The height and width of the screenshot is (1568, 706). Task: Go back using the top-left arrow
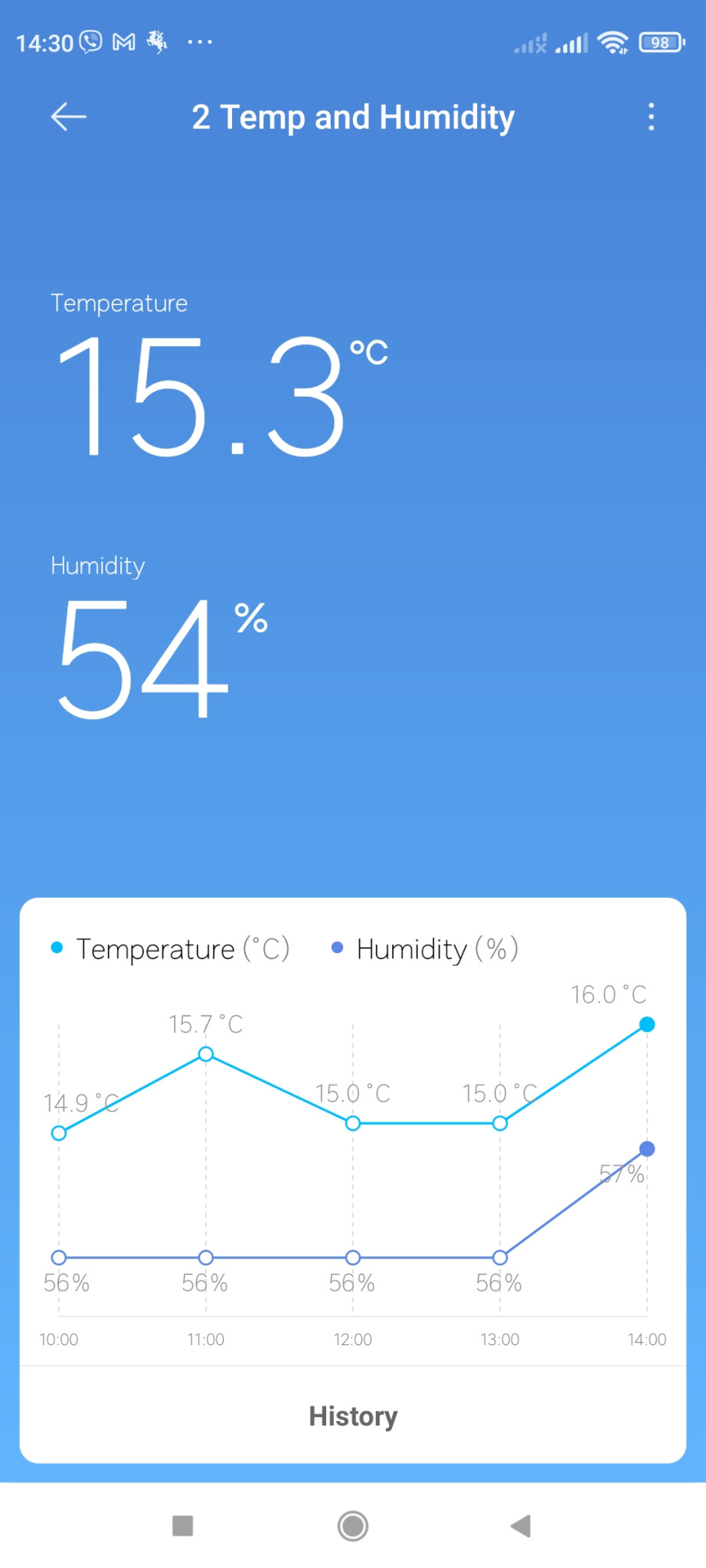(68, 117)
